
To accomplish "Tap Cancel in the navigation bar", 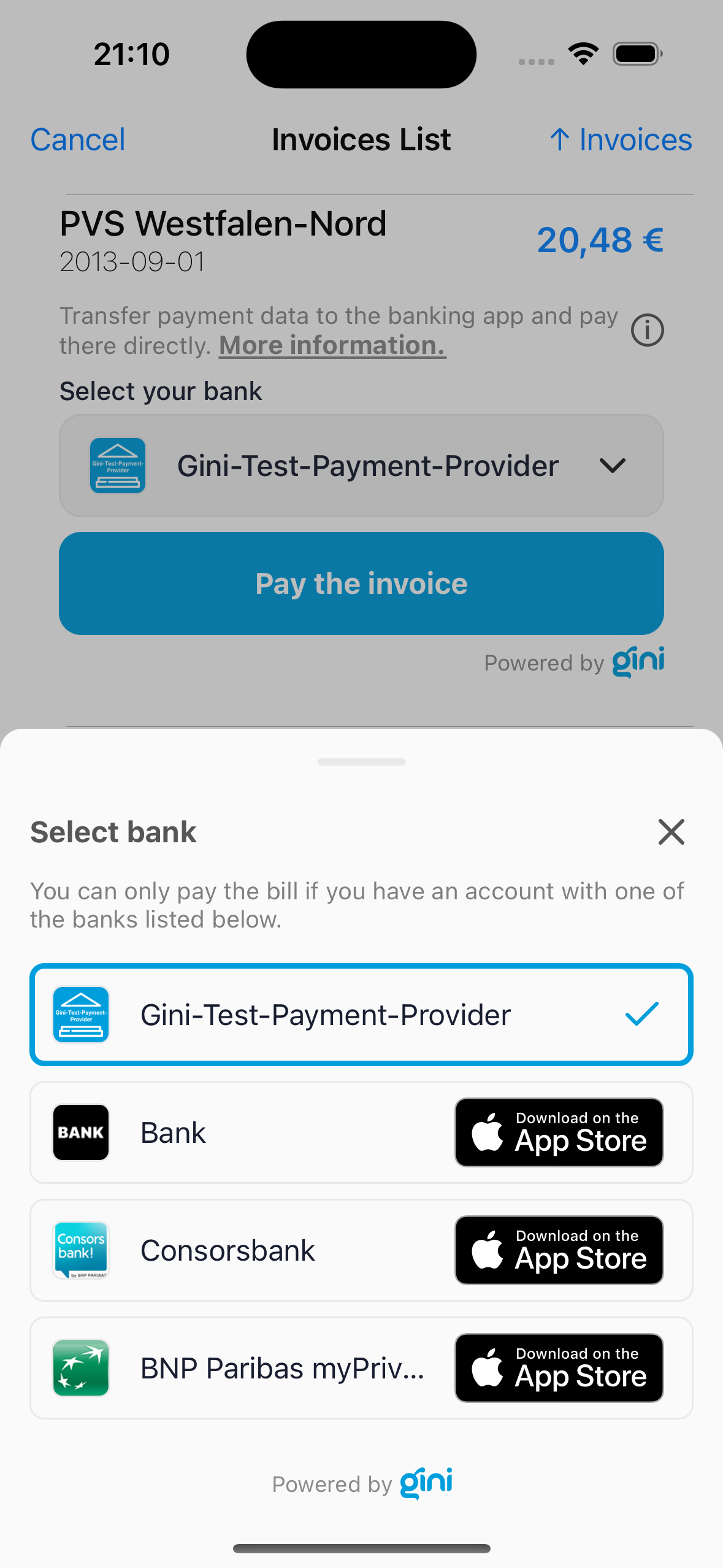I will 78,140.
